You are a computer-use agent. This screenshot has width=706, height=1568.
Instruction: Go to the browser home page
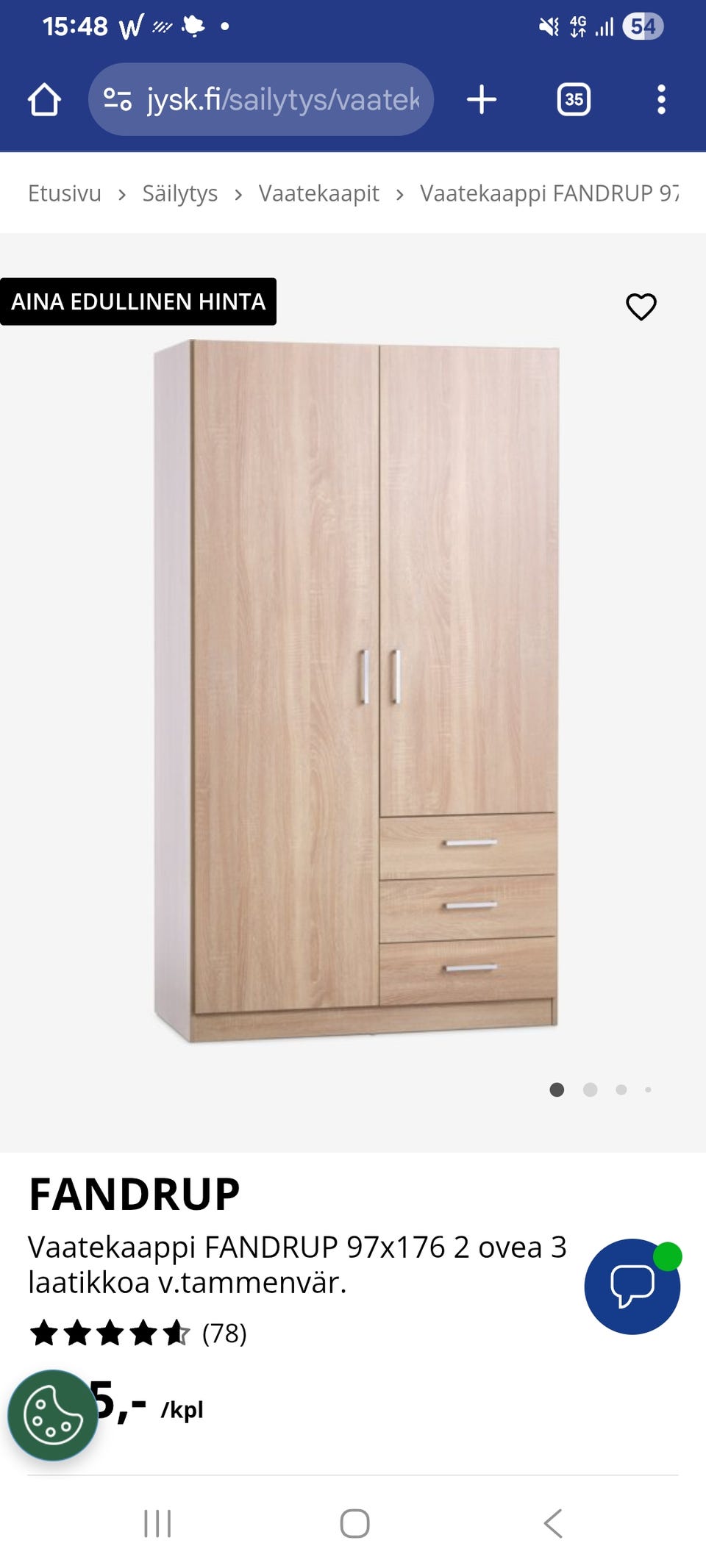coord(44,99)
